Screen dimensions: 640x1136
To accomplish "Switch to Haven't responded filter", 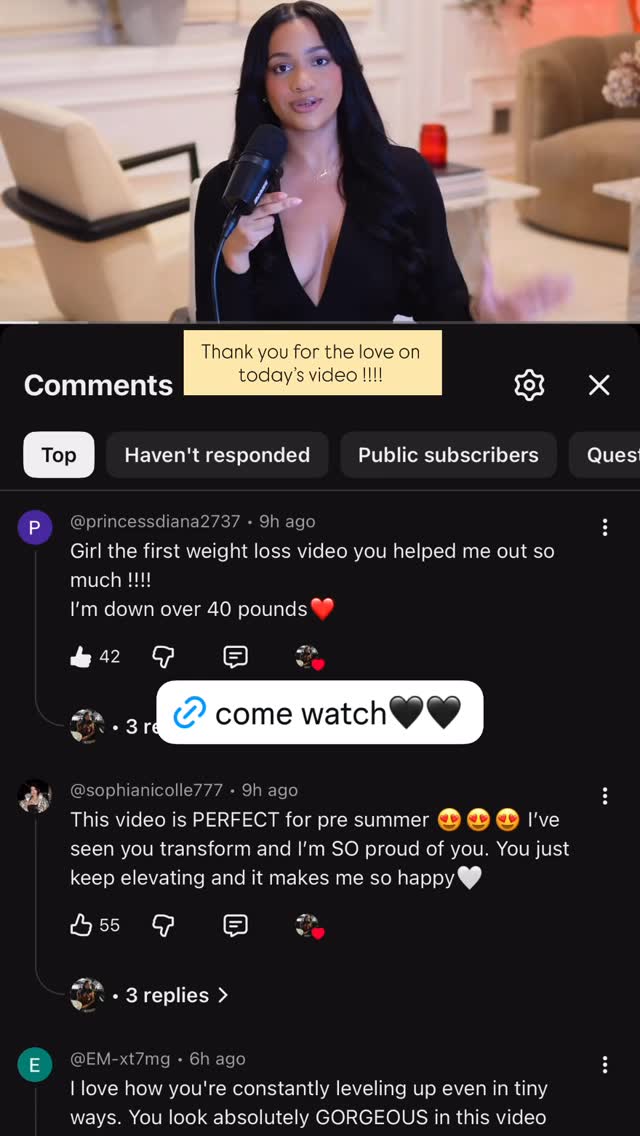I will click(217, 455).
